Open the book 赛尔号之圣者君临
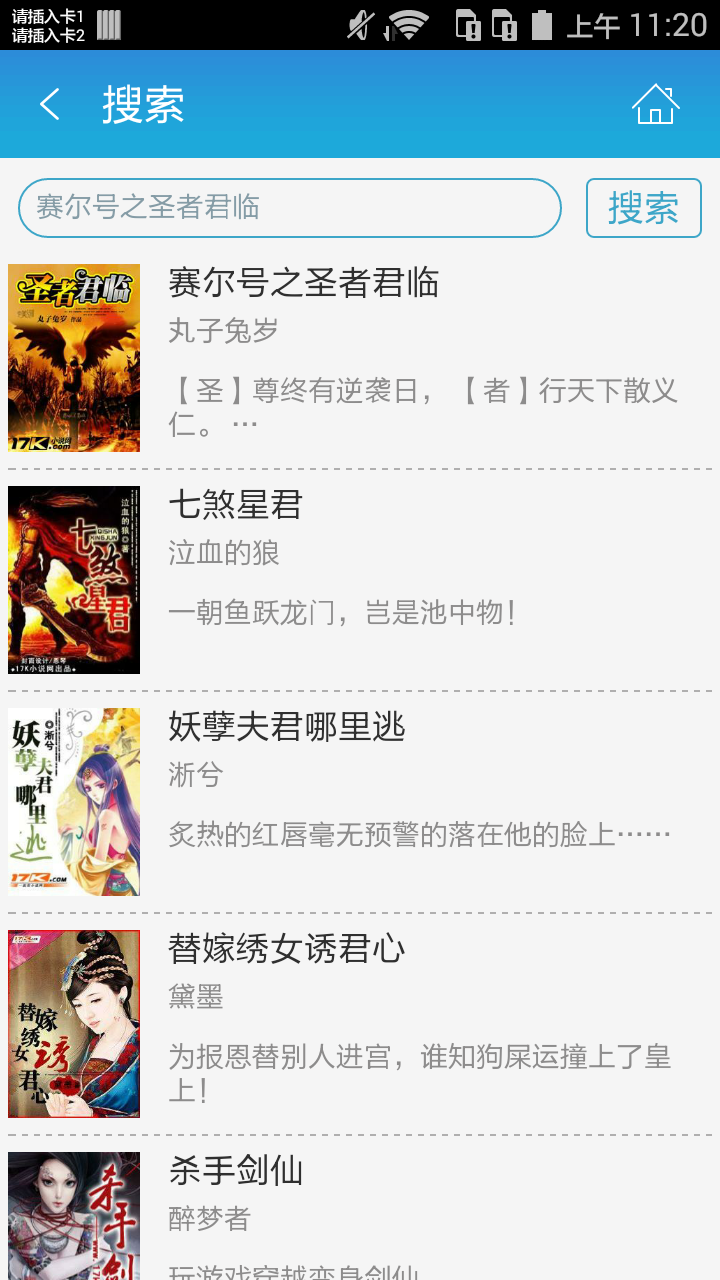Screen dimensions: 720x1280 pyautogui.click(x=303, y=283)
